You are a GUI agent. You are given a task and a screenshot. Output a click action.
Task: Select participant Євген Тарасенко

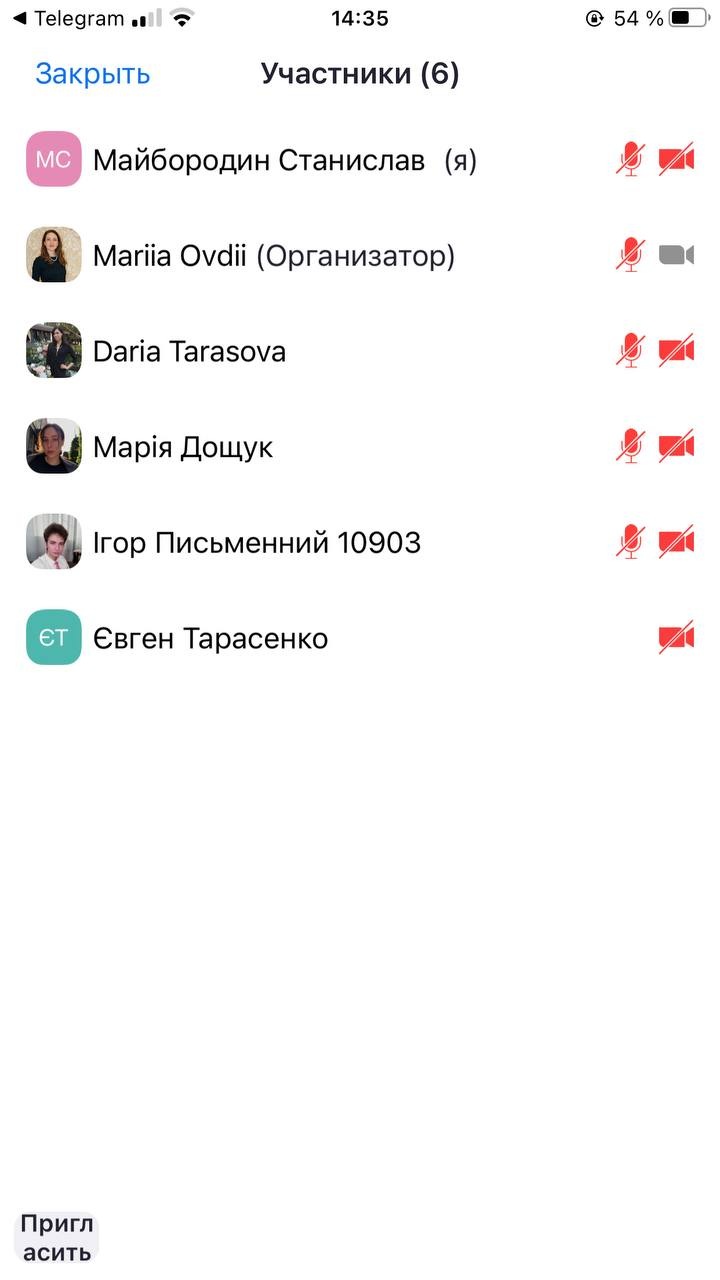(x=210, y=638)
